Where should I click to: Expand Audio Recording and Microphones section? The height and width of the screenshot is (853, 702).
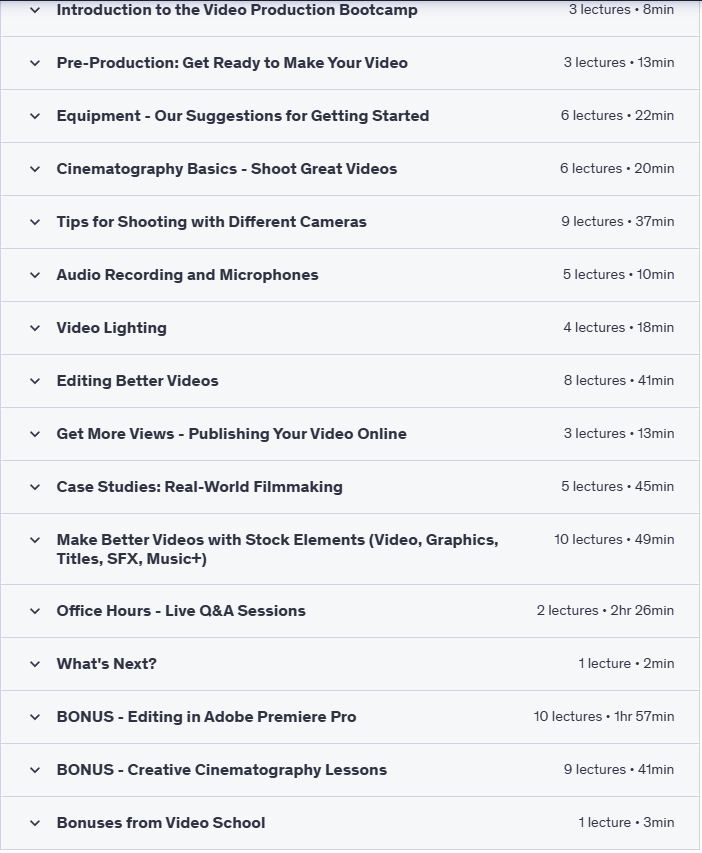coord(187,274)
